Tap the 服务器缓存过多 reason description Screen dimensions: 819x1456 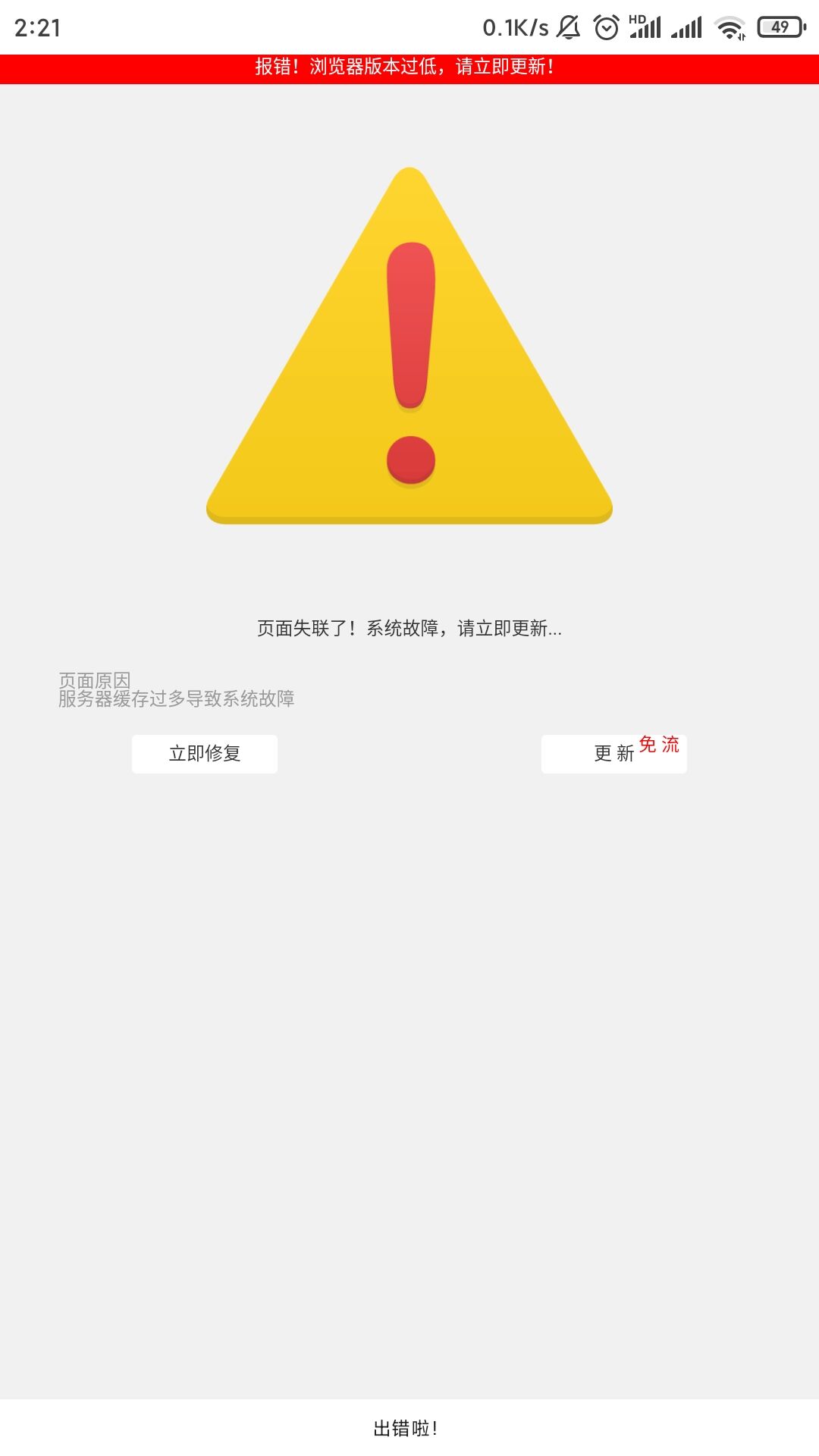click(x=177, y=703)
